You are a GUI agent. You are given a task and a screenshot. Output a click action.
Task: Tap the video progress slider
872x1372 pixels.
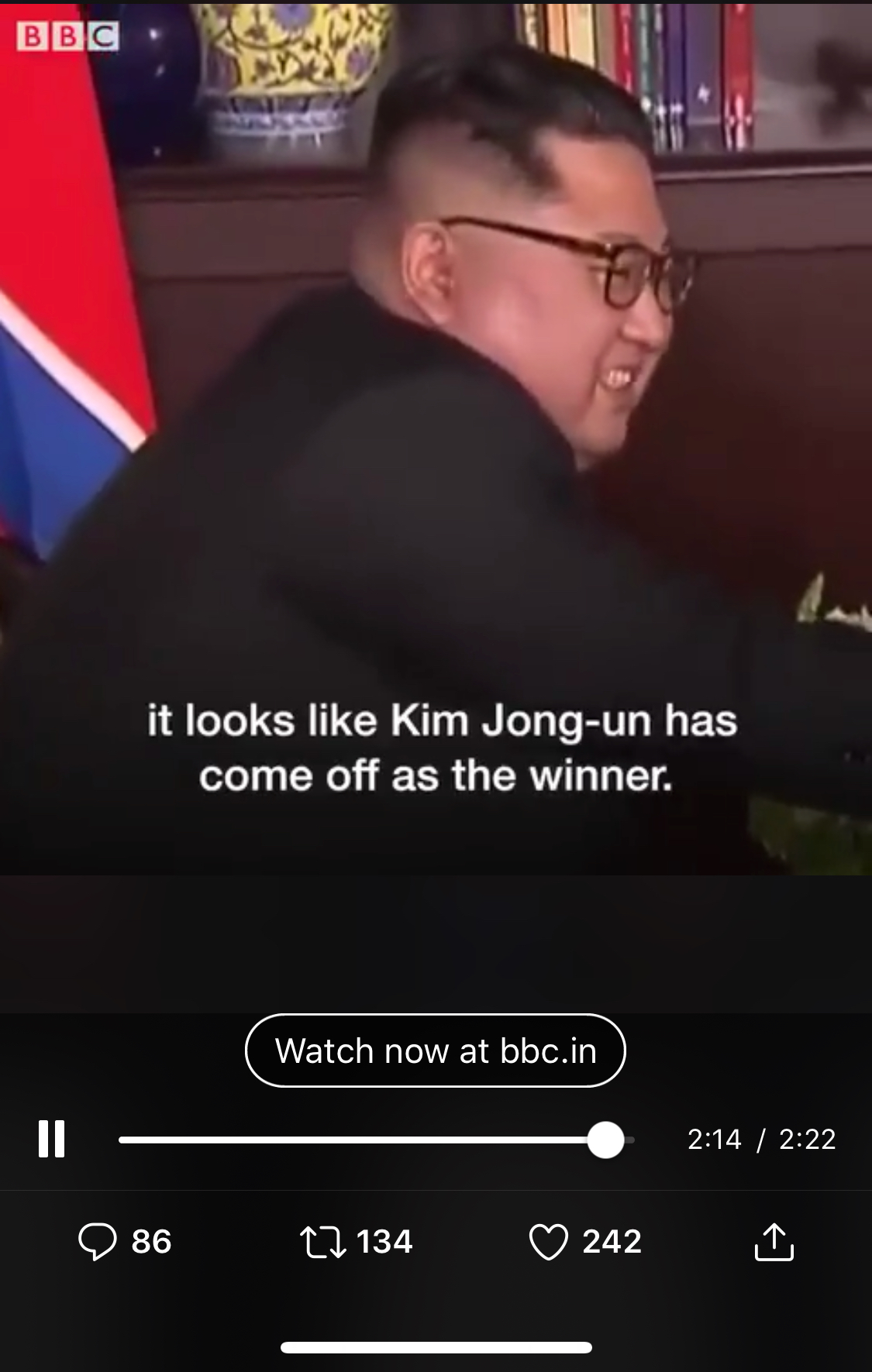pyautogui.click(x=376, y=1140)
